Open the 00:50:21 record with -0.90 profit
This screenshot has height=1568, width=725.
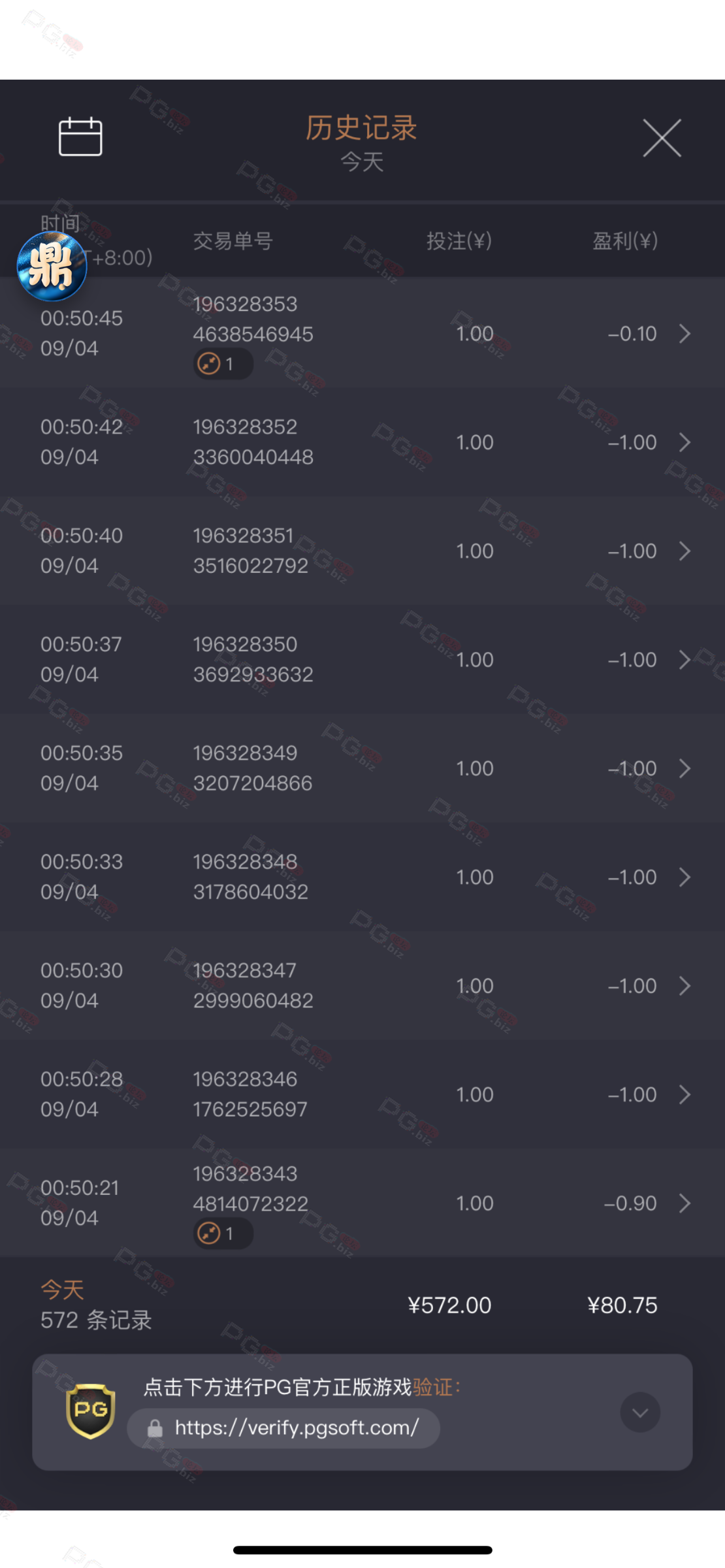pyautogui.click(x=684, y=1203)
